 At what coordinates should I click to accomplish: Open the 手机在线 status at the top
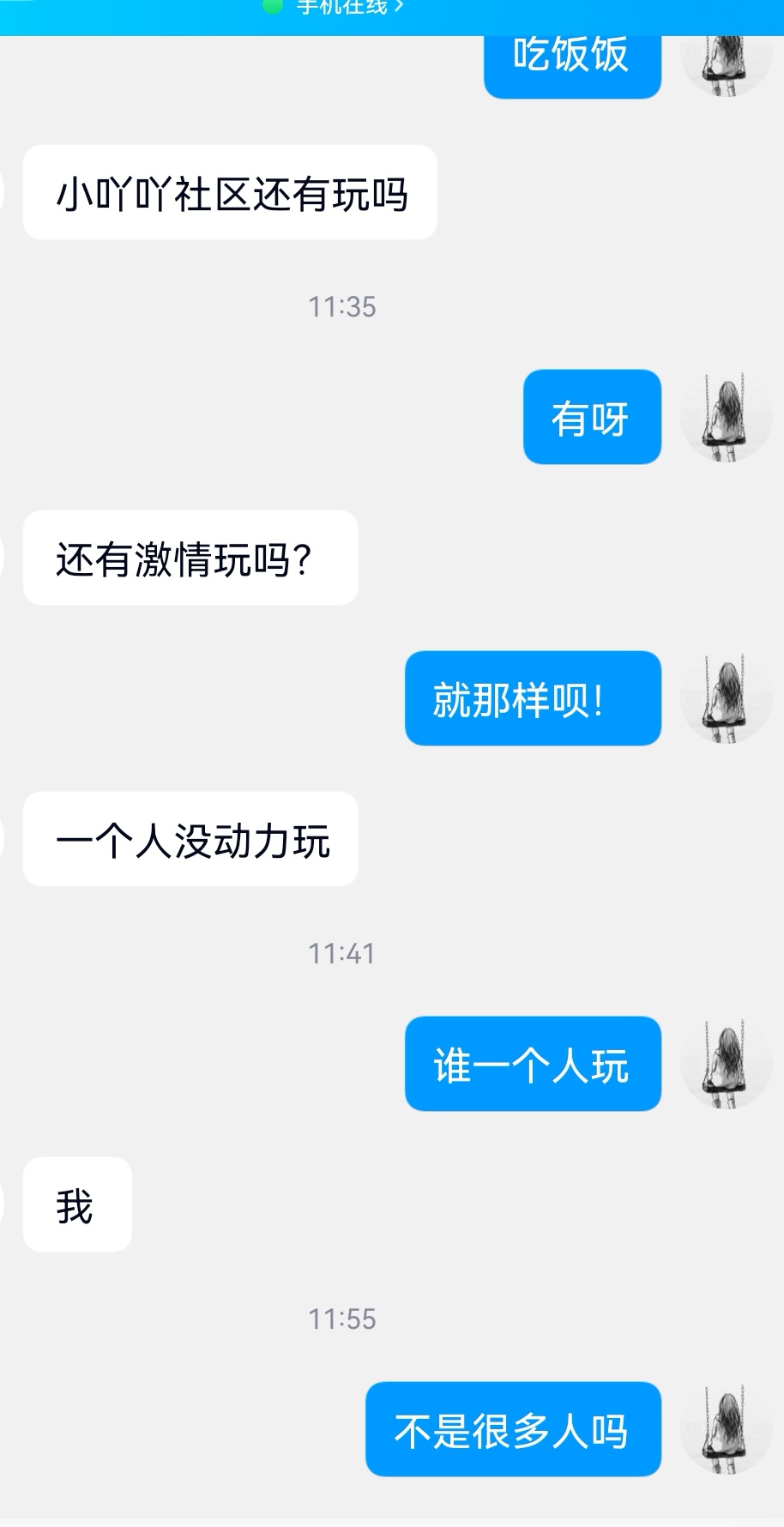[341, 8]
